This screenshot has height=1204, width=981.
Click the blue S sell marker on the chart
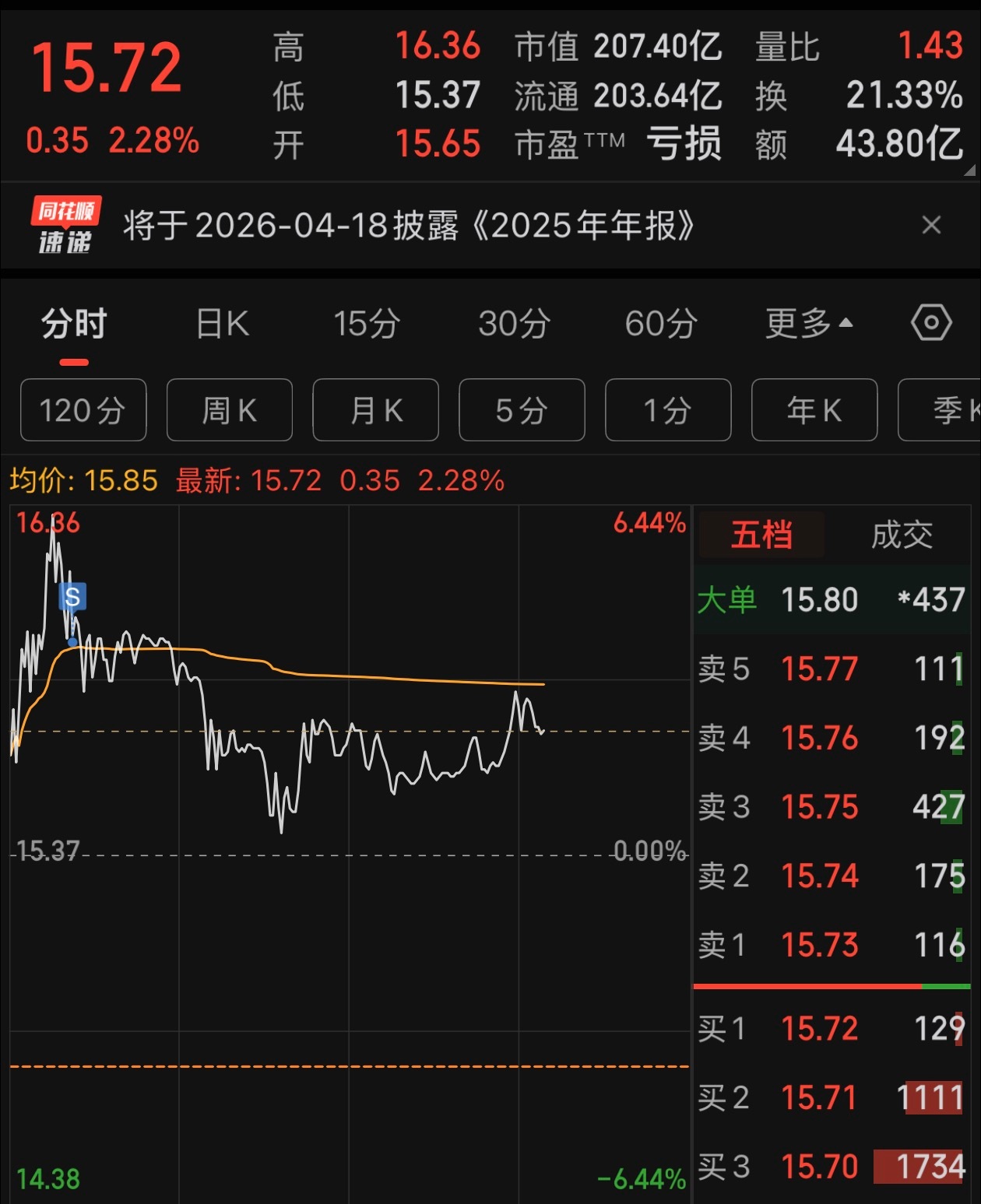[x=71, y=598]
